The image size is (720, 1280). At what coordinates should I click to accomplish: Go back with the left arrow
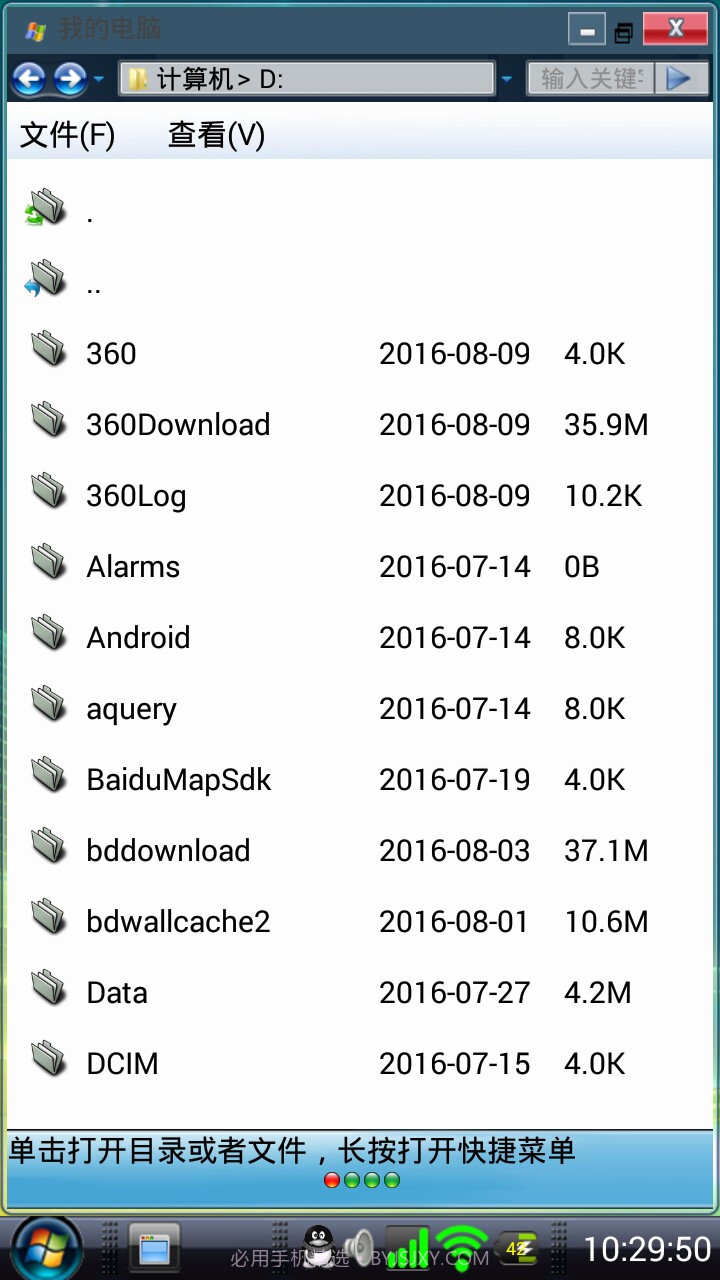[x=29, y=78]
